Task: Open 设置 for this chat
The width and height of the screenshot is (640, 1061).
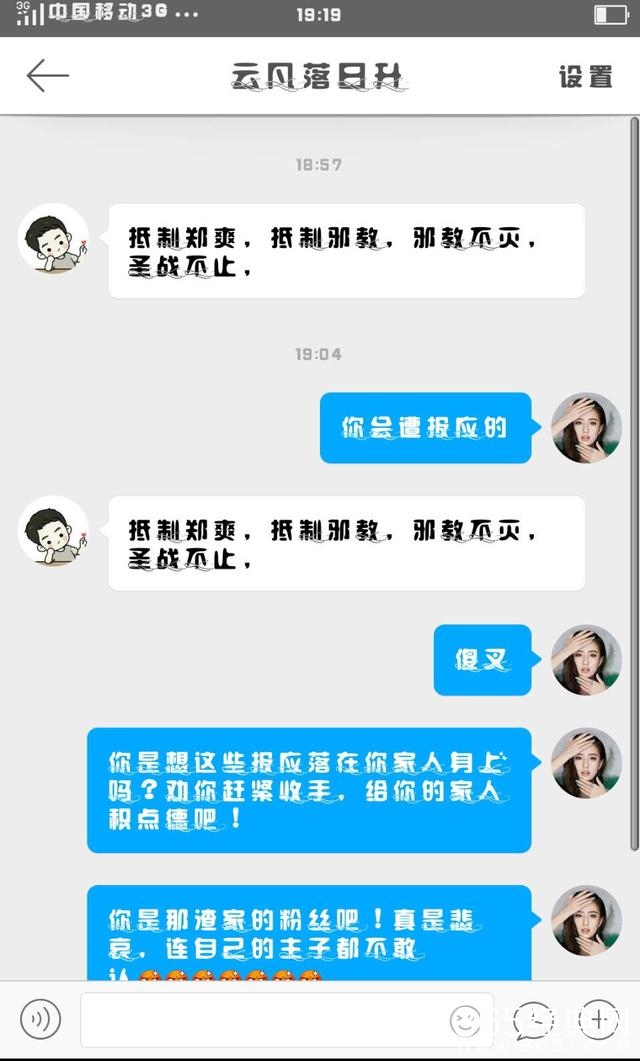Action: (585, 77)
